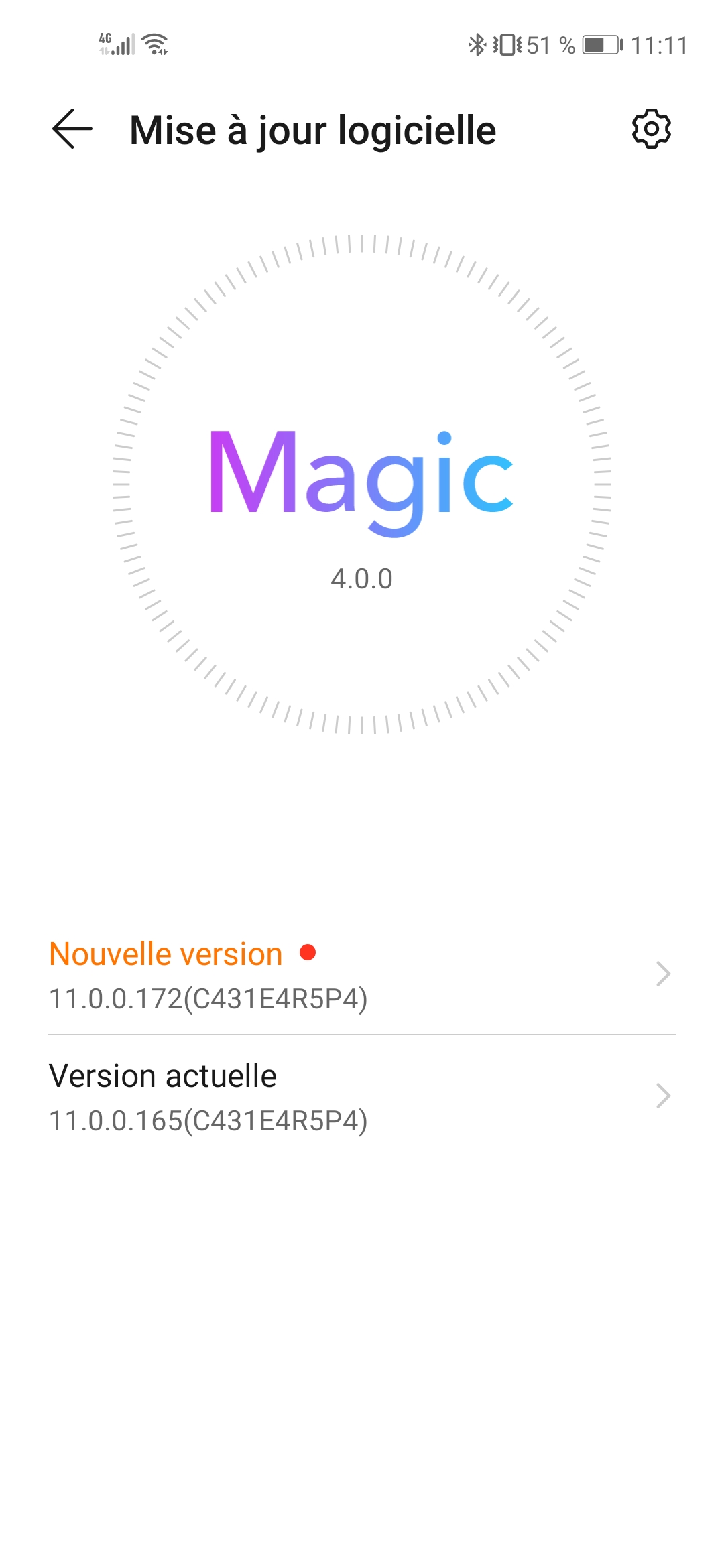Open Nouvelle version 11.0.0.172 details
The image size is (724, 1568).
tap(362, 975)
